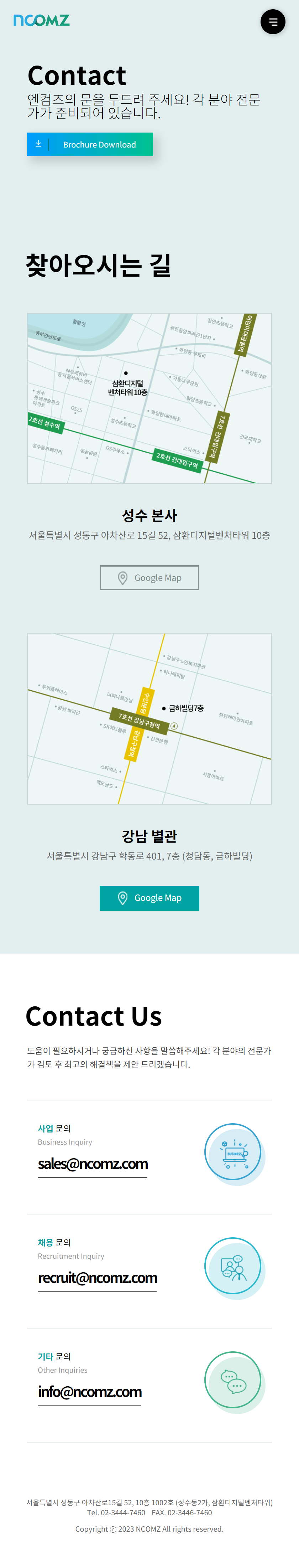This screenshot has height=1568, width=299.
Task: Email info@ncomz.com for other inquiries
Action: 89,1392
